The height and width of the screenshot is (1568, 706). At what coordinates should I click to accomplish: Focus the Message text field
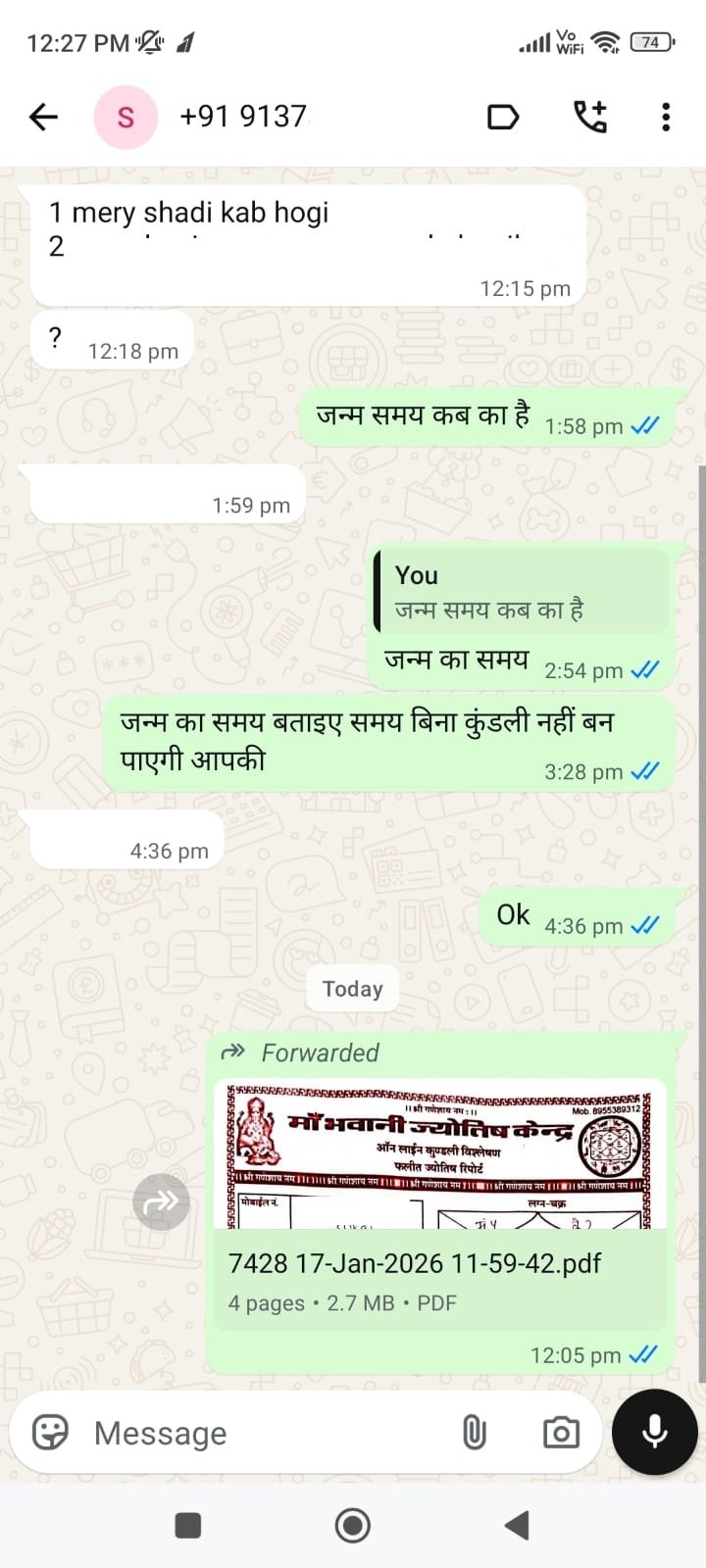[265, 1434]
